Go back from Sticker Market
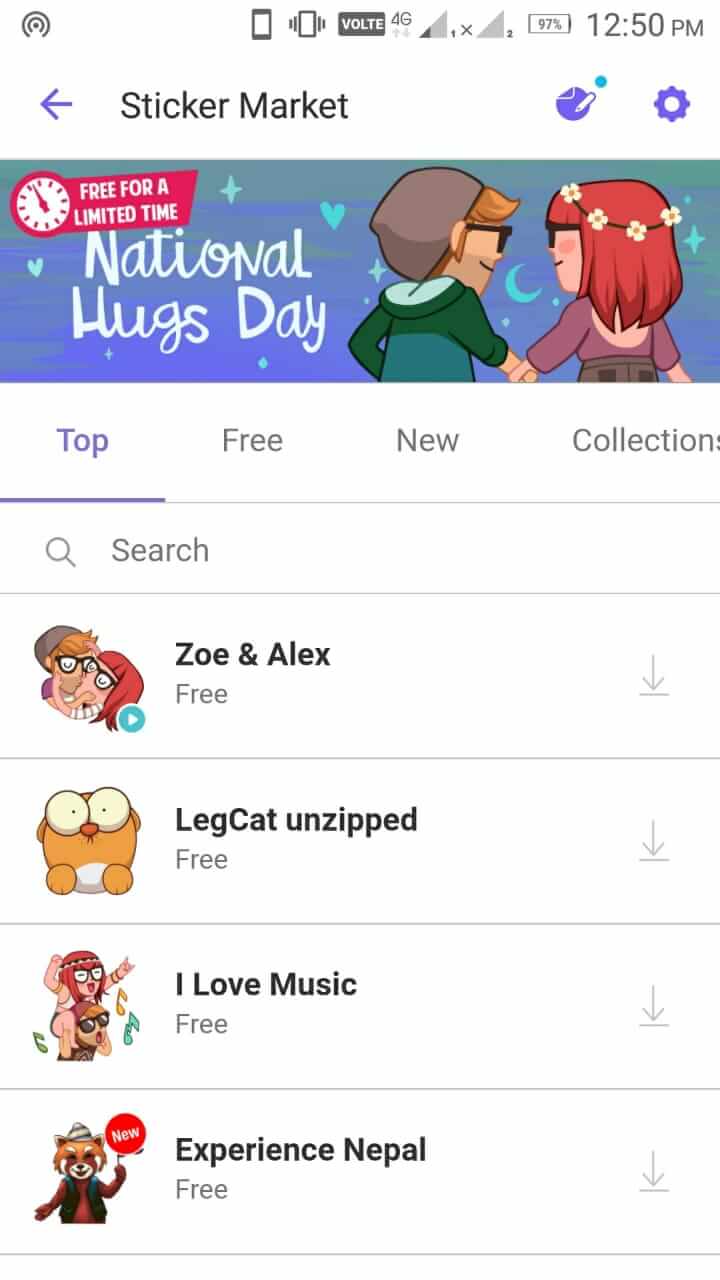This screenshot has width=720, height=1280. tap(56, 105)
